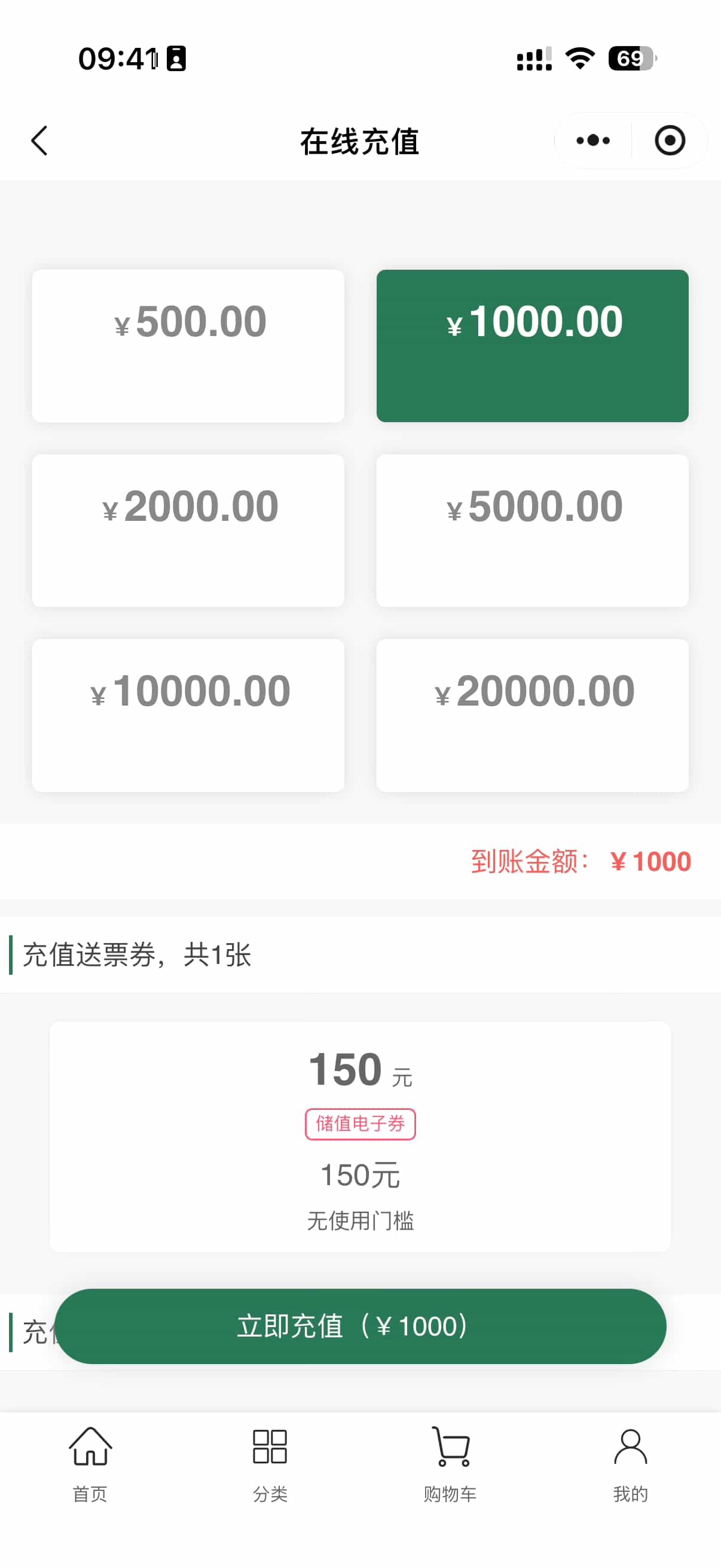Viewport: 721px width, 1568px height.
Task: Pick the ¥20000.00 recharge amount
Action: pyautogui.click(x=533, y=715)
